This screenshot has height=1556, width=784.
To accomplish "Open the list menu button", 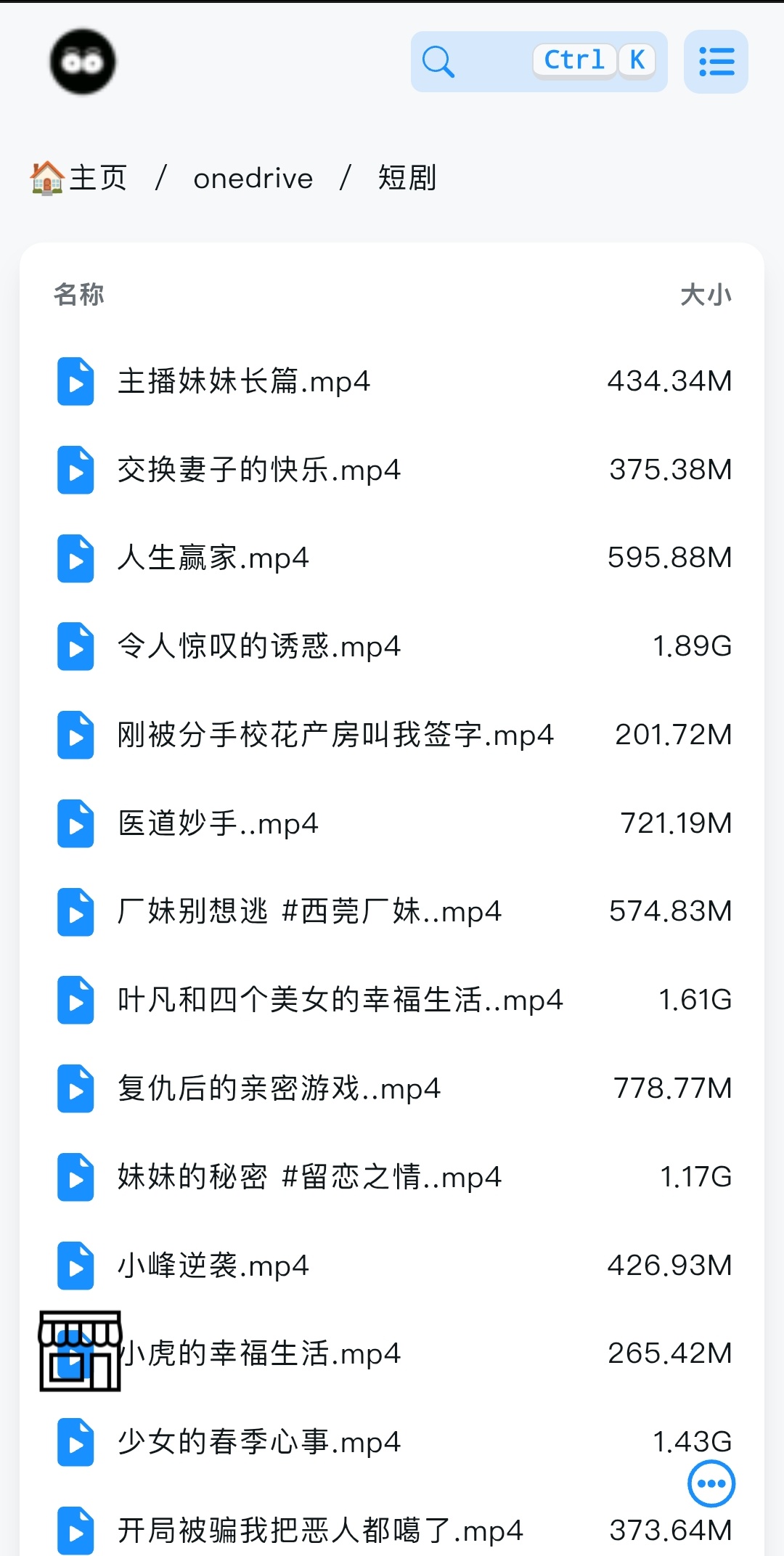I will [x=716, y=62].
